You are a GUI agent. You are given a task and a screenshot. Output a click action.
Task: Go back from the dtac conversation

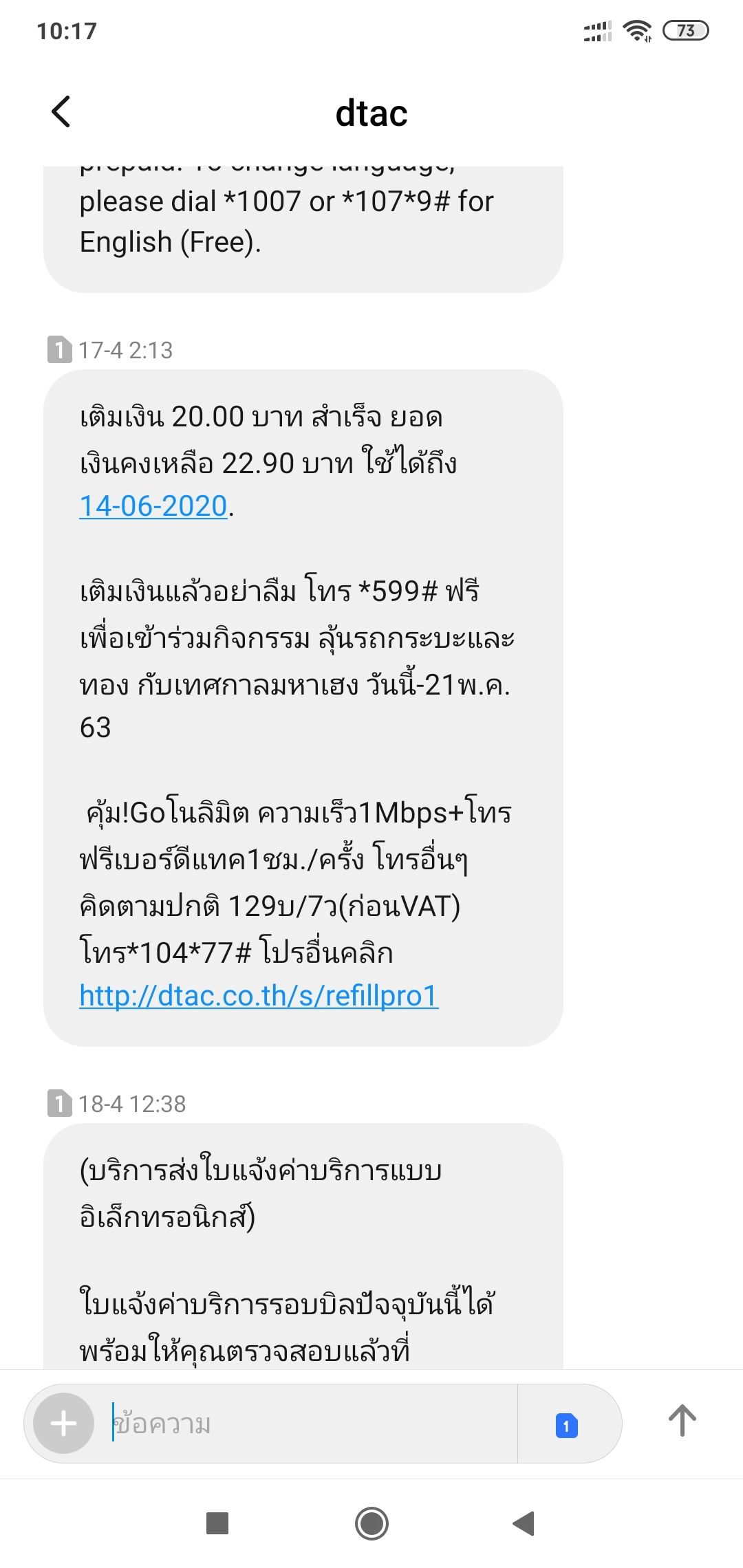(x=61, y=111)
